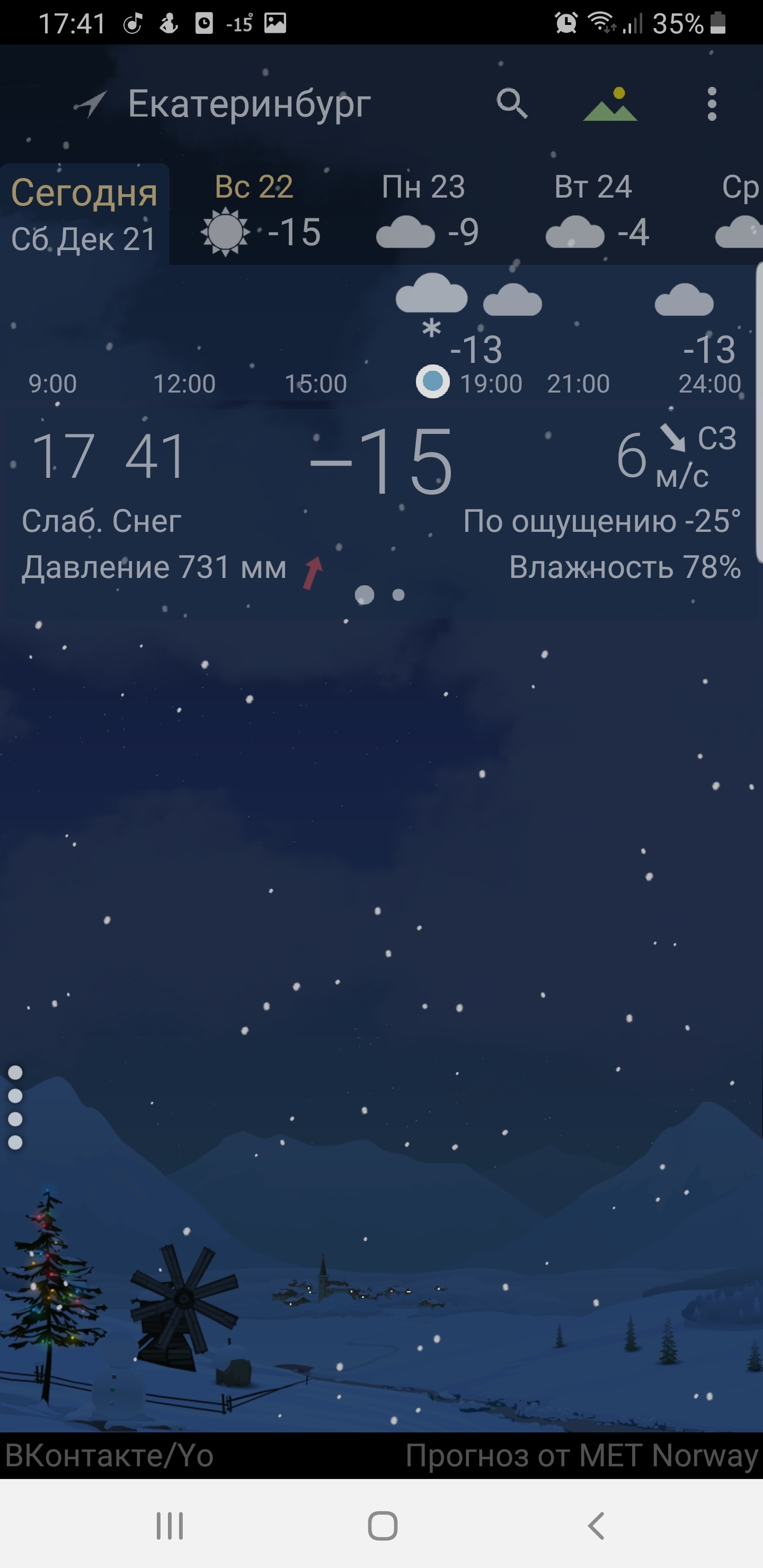Switch to Пн 23 forecast

point(425,214)
